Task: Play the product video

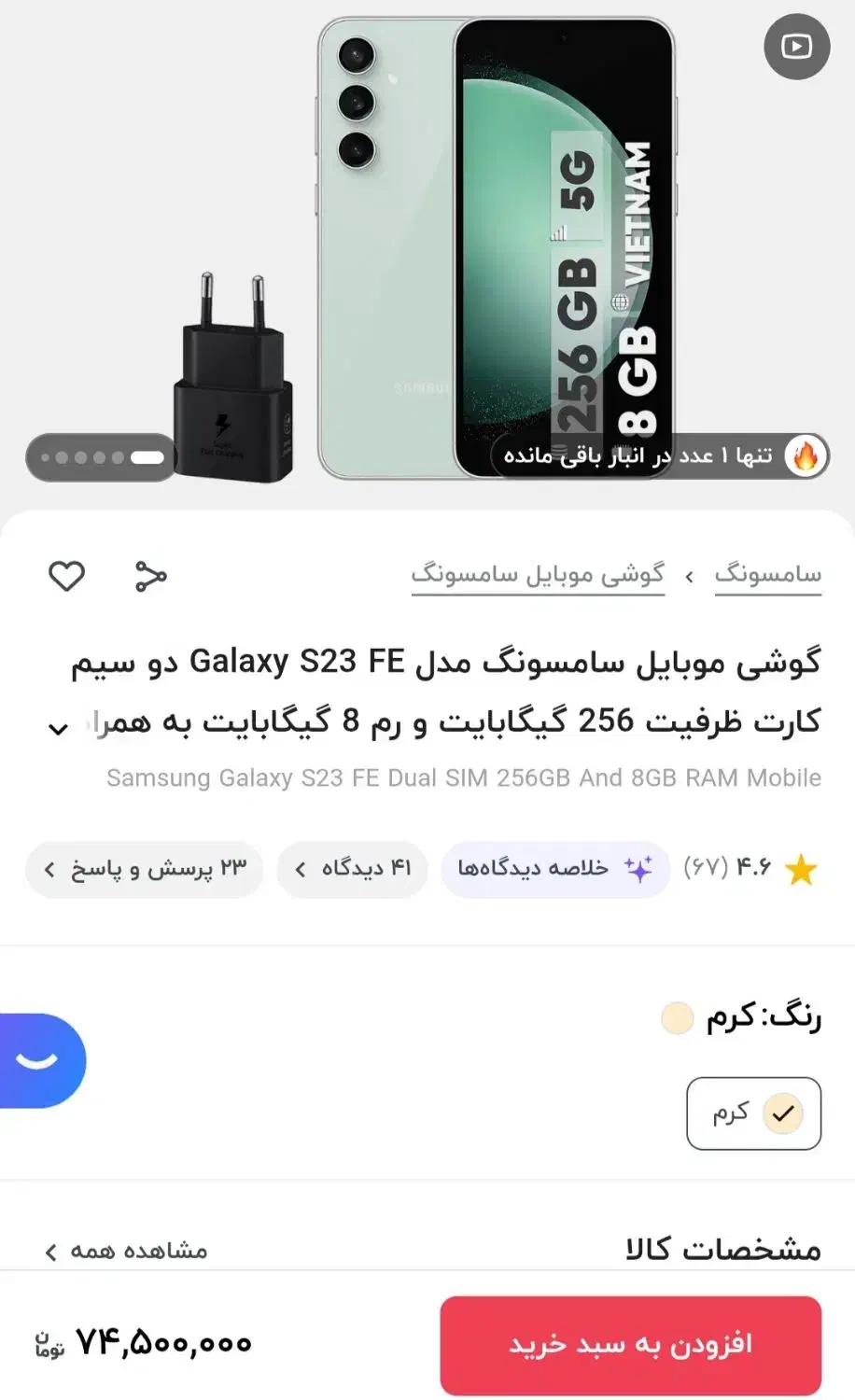Action: pos(796,47)
